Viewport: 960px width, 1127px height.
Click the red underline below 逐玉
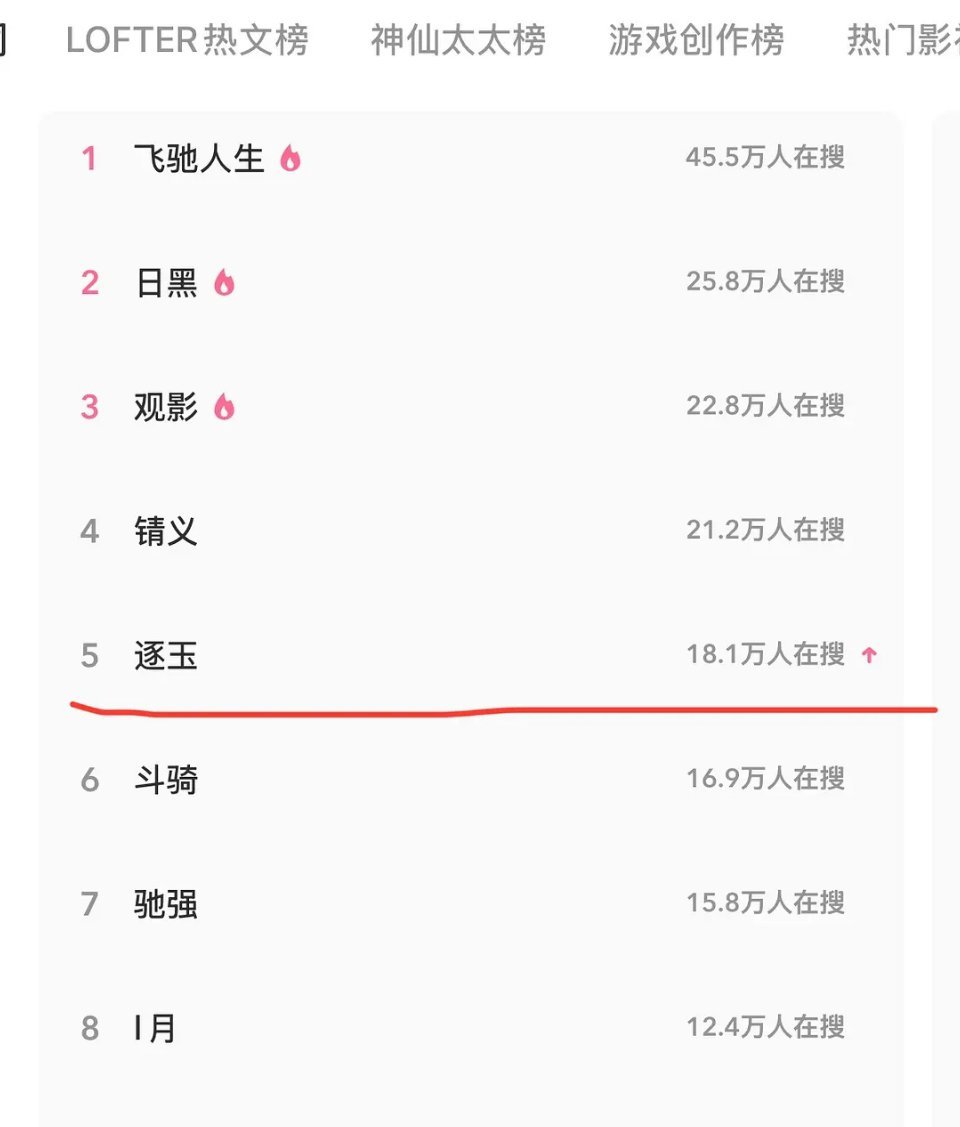pyautogui.click(x=500, y=707)
